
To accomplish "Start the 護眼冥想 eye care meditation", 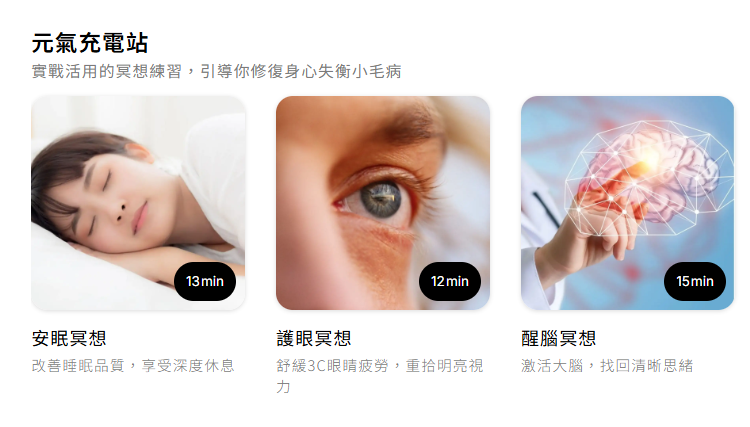I will pyautogui.click(x=382, y=203).
